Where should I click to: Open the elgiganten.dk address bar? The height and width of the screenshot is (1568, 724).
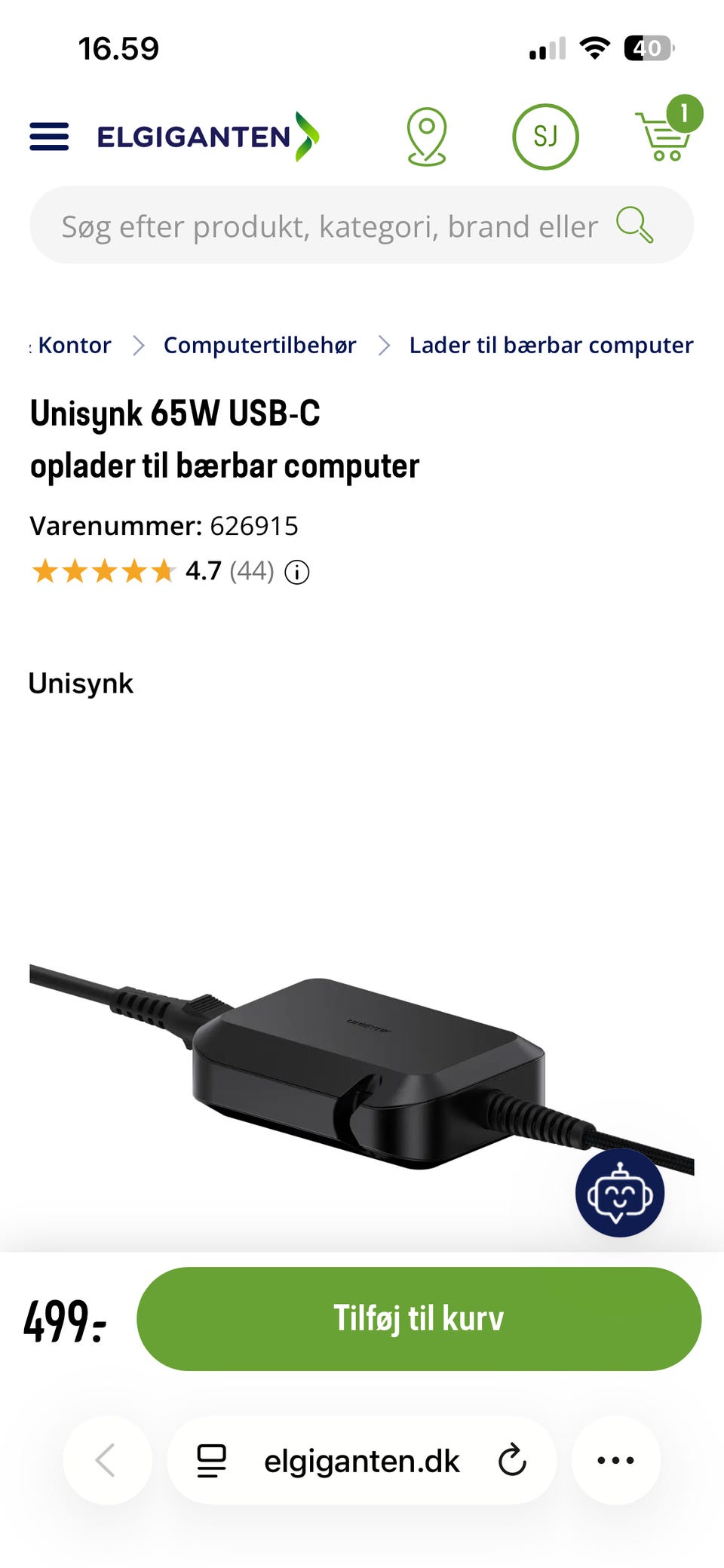(361, 1462)
